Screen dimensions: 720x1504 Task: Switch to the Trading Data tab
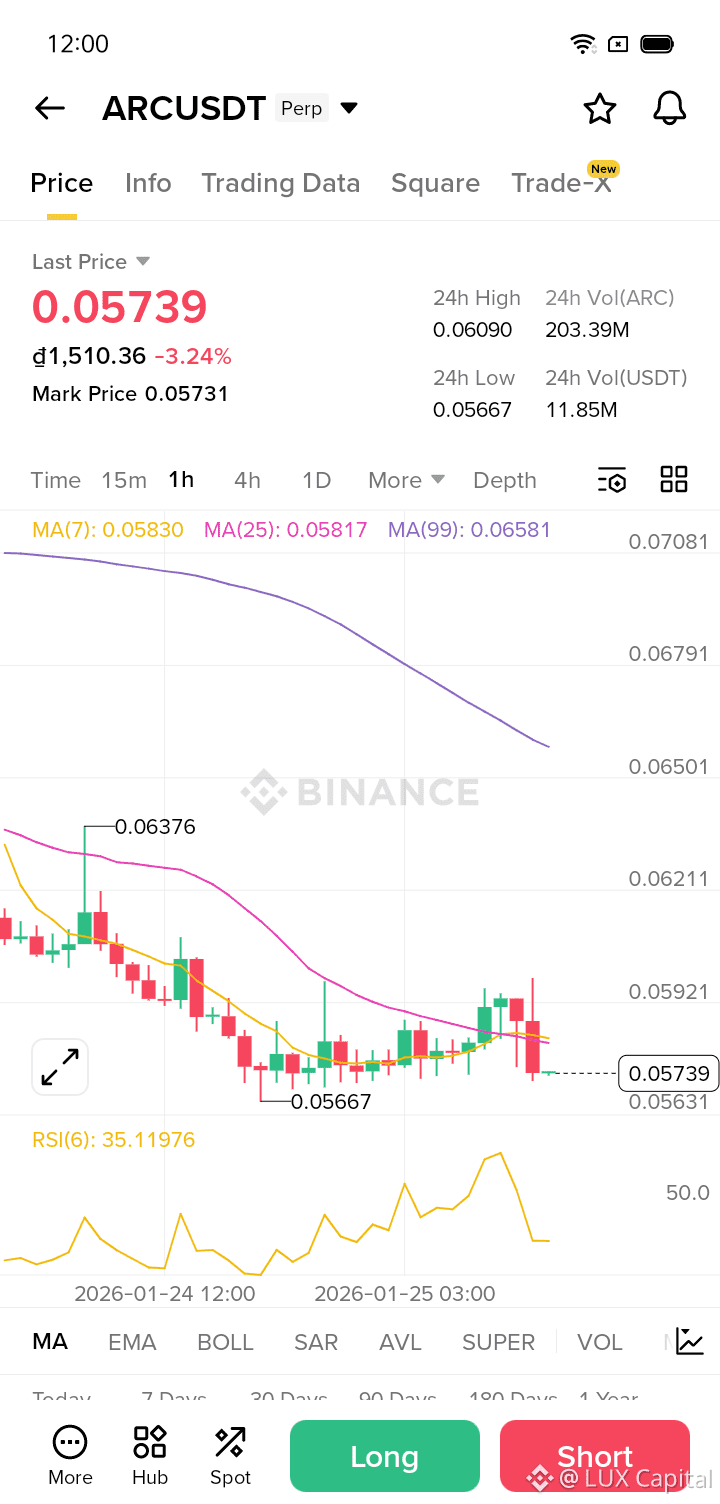click(281, 183)
